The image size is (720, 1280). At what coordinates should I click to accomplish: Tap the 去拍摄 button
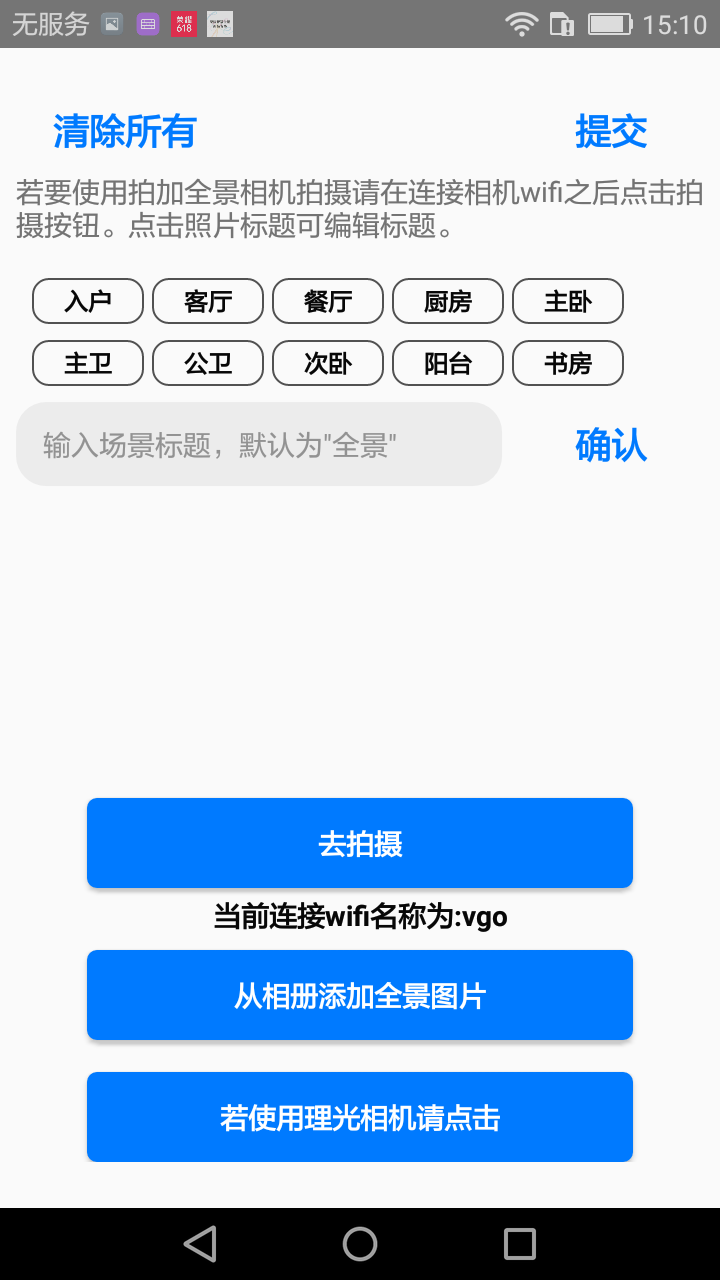360,843
